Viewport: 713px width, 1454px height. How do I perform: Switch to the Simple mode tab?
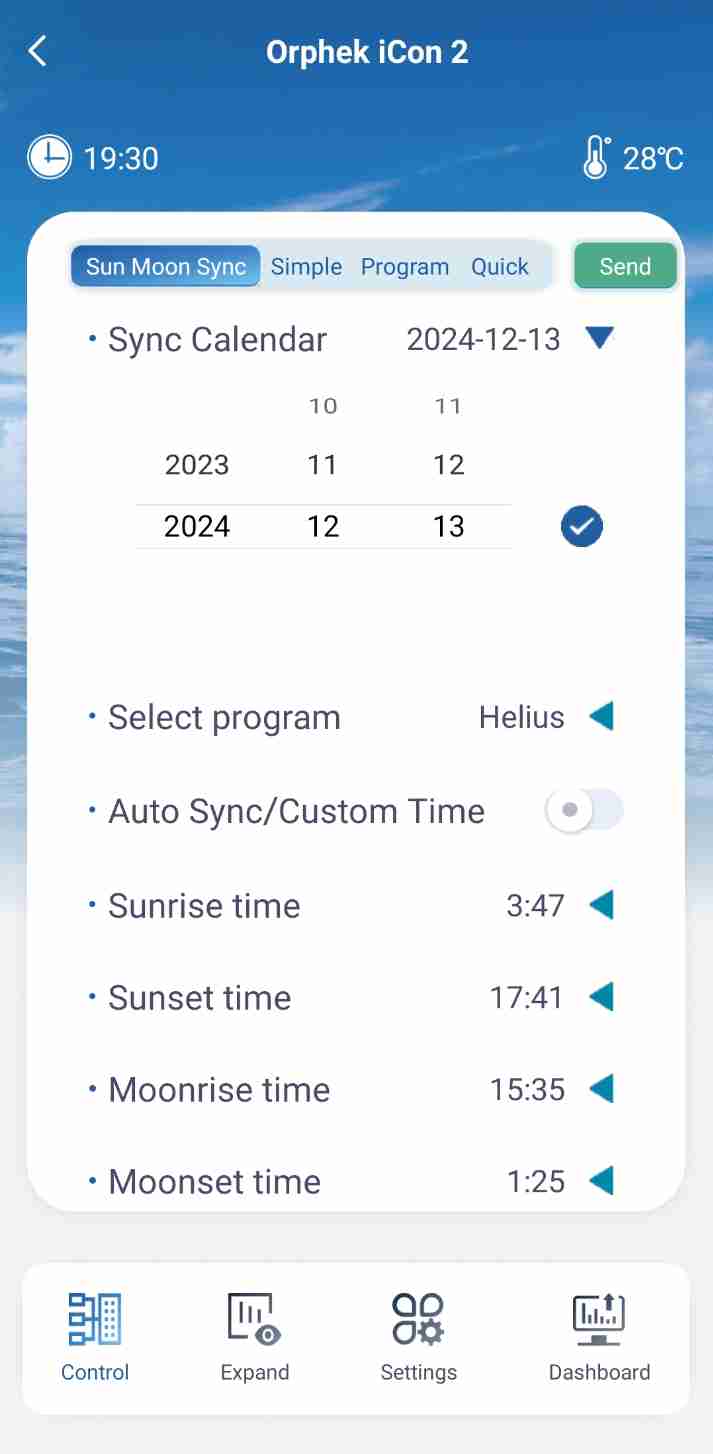coord(306,267)
